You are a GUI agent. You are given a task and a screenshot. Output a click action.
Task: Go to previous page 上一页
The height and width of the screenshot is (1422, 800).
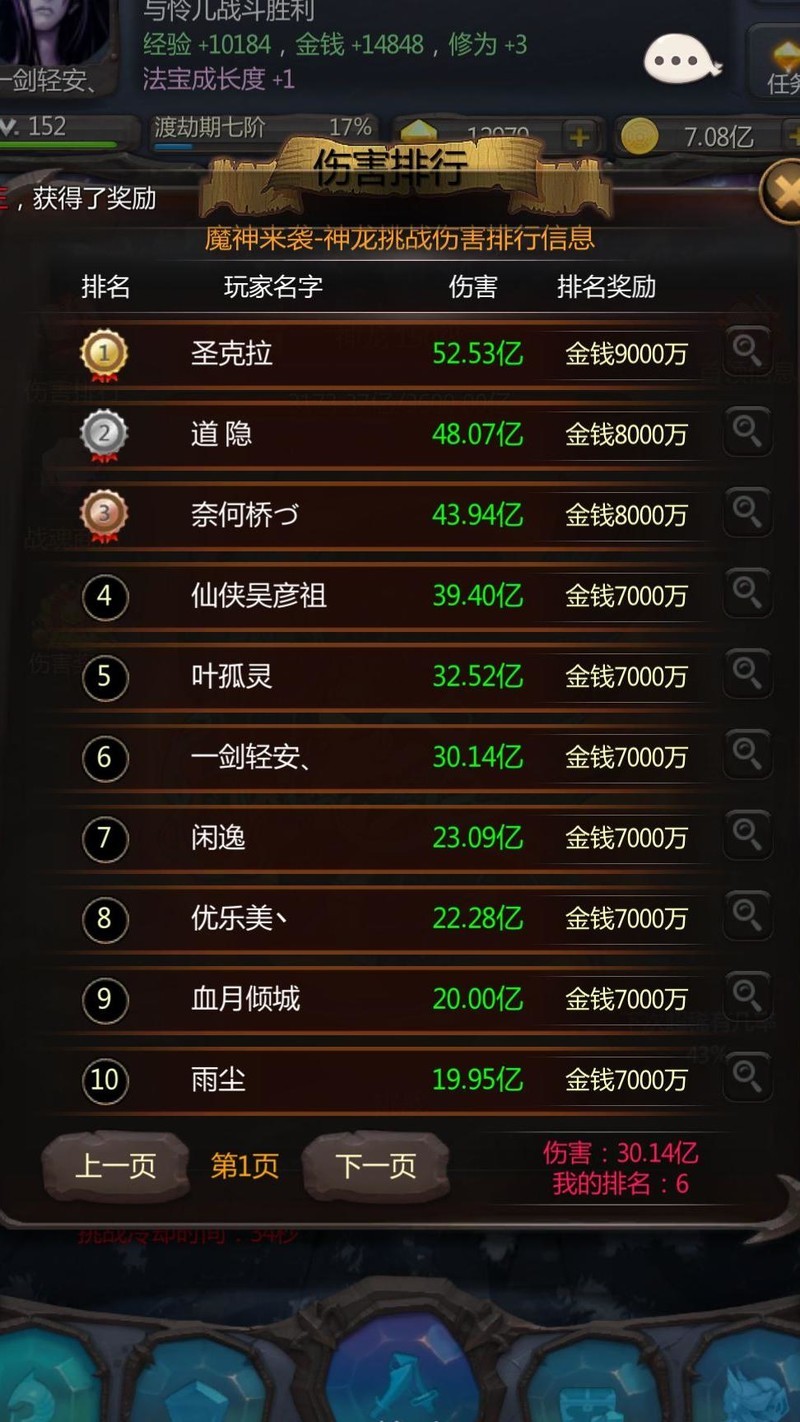click(x=116, y=1166)
